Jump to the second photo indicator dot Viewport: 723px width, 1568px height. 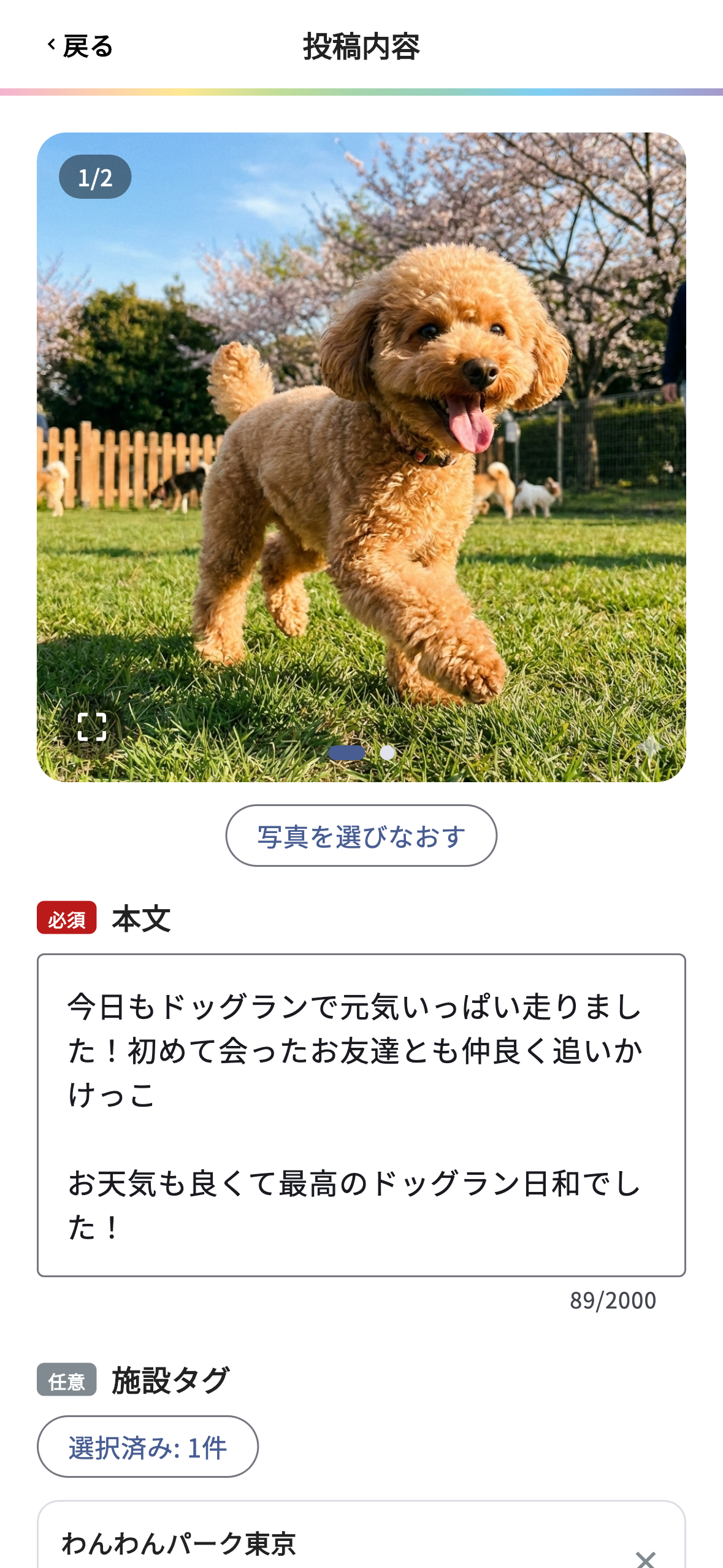tap(387, 753)
